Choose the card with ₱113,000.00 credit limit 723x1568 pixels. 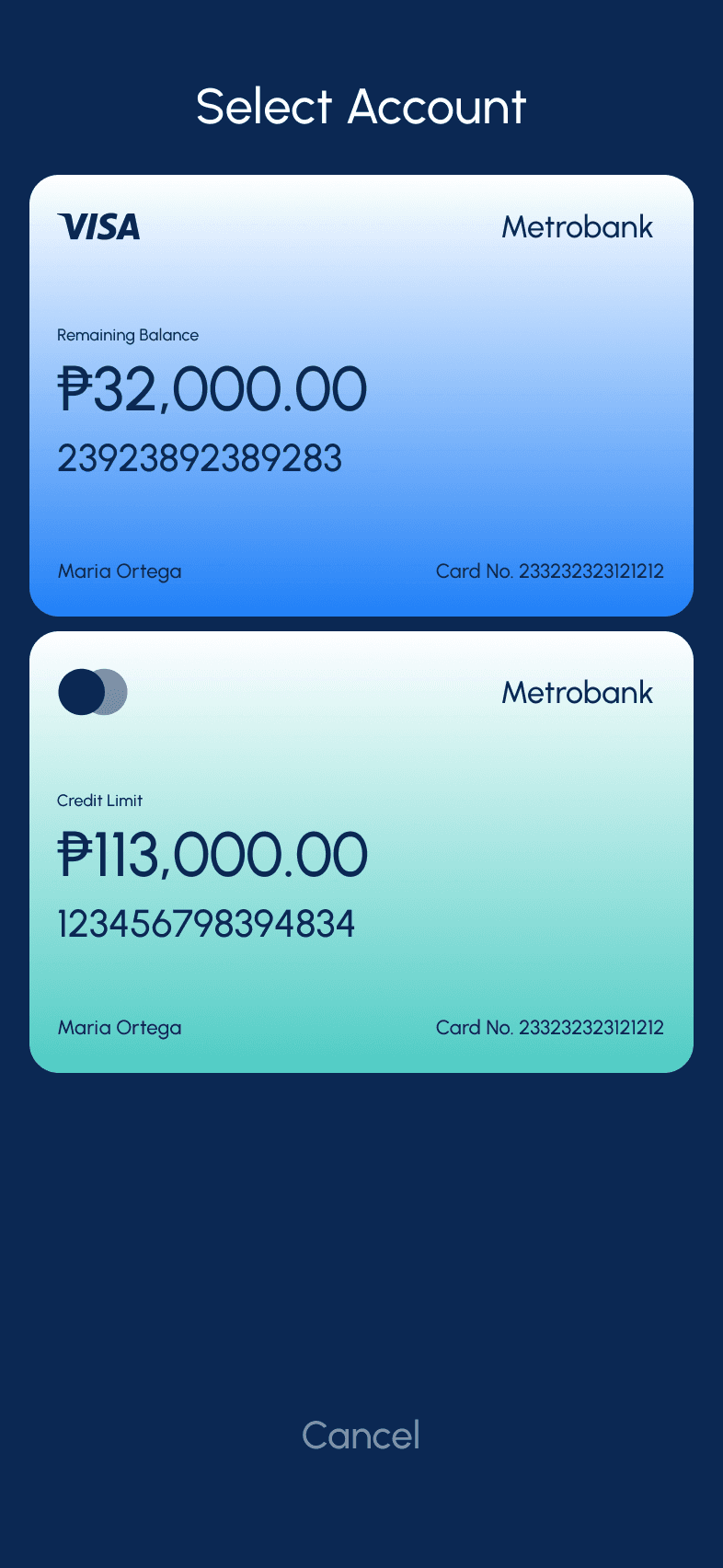pyautogui.click(x=361, y=852)
